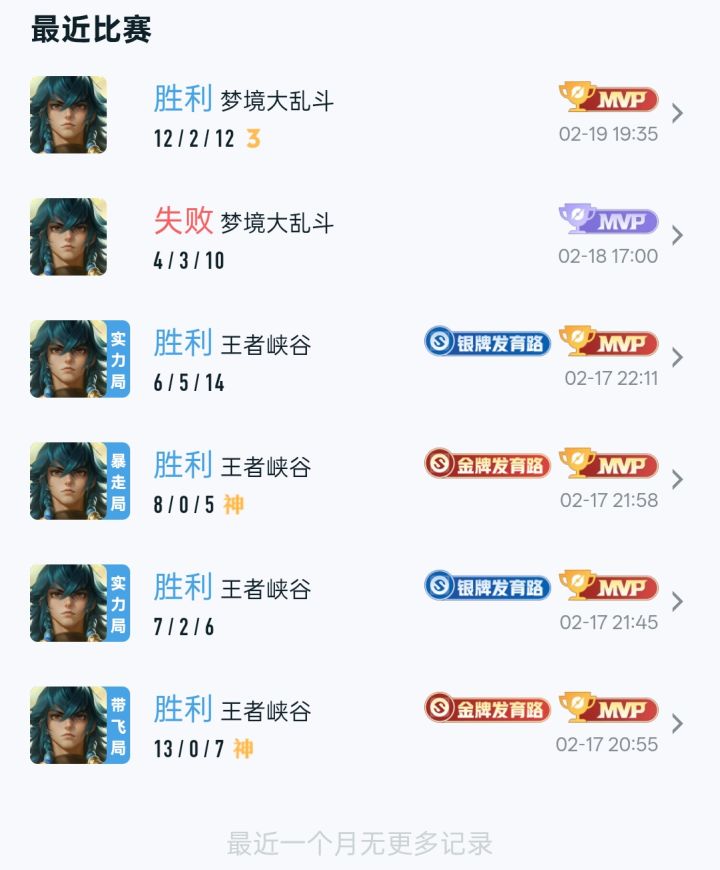Open the 02-19 19:35 梦境大乱斗 victory match

pyautogui.click(x=360, y=115)
